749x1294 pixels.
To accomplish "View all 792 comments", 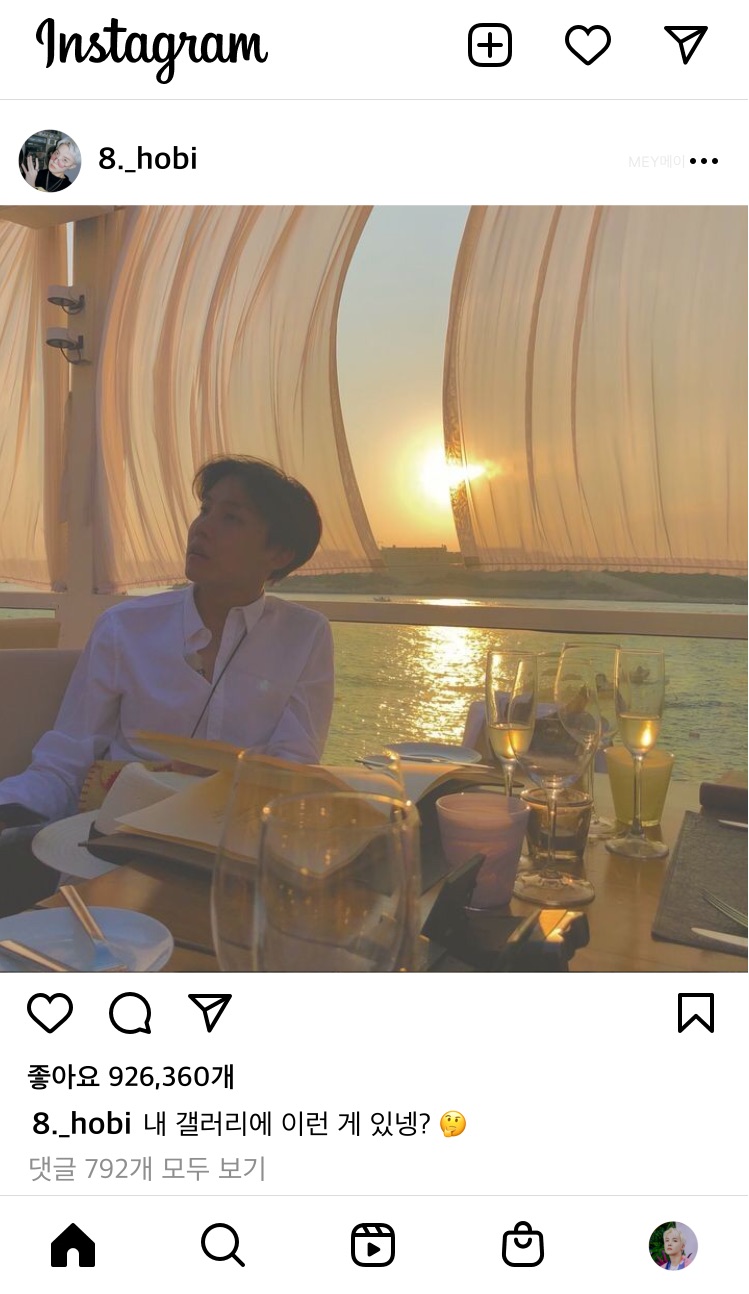I will click(x=147, y=1168).
